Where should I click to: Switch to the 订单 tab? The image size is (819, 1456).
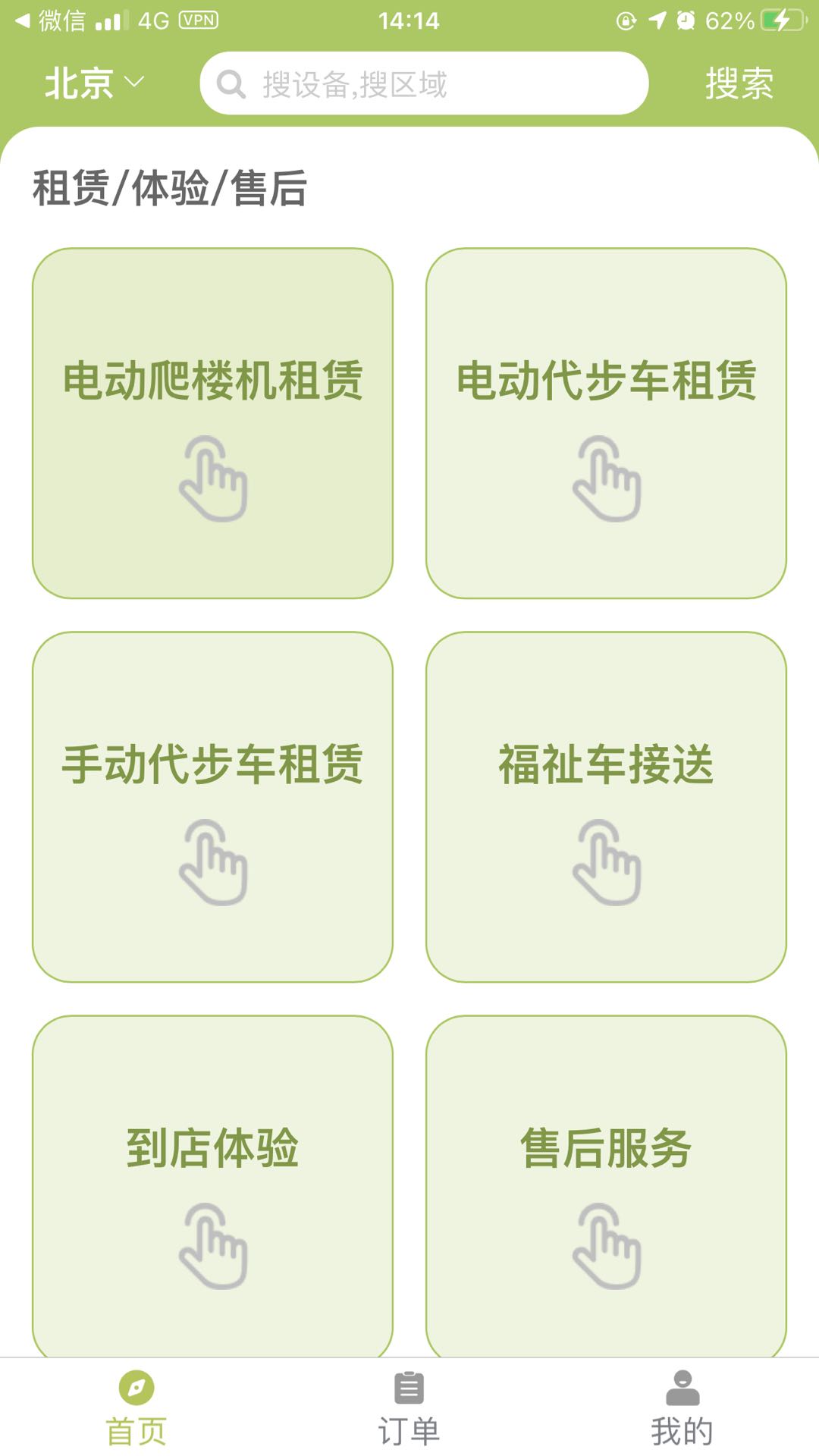click(409, 1407)
